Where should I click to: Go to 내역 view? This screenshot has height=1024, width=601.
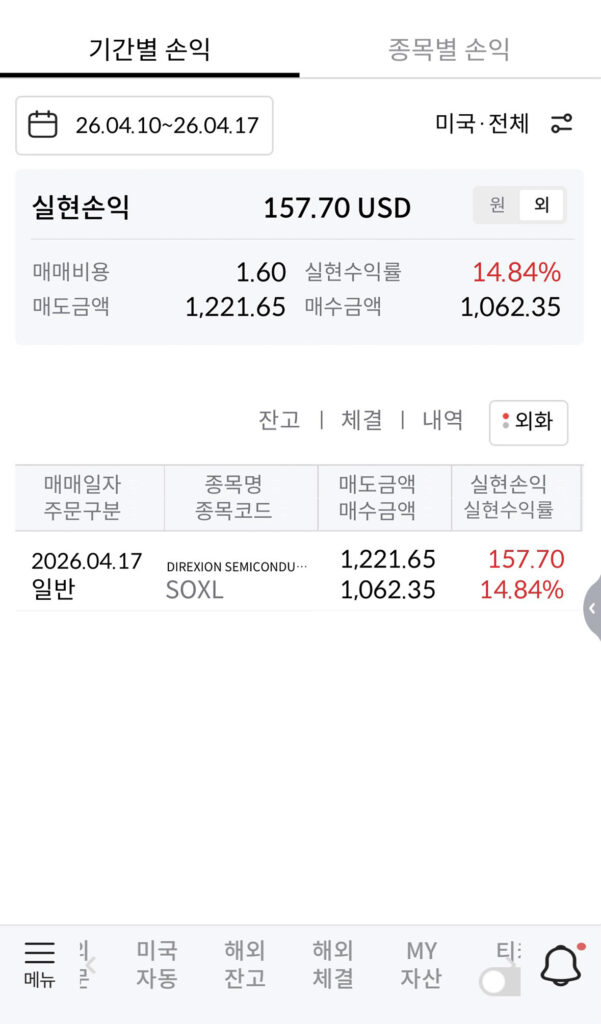click(442, 421)
